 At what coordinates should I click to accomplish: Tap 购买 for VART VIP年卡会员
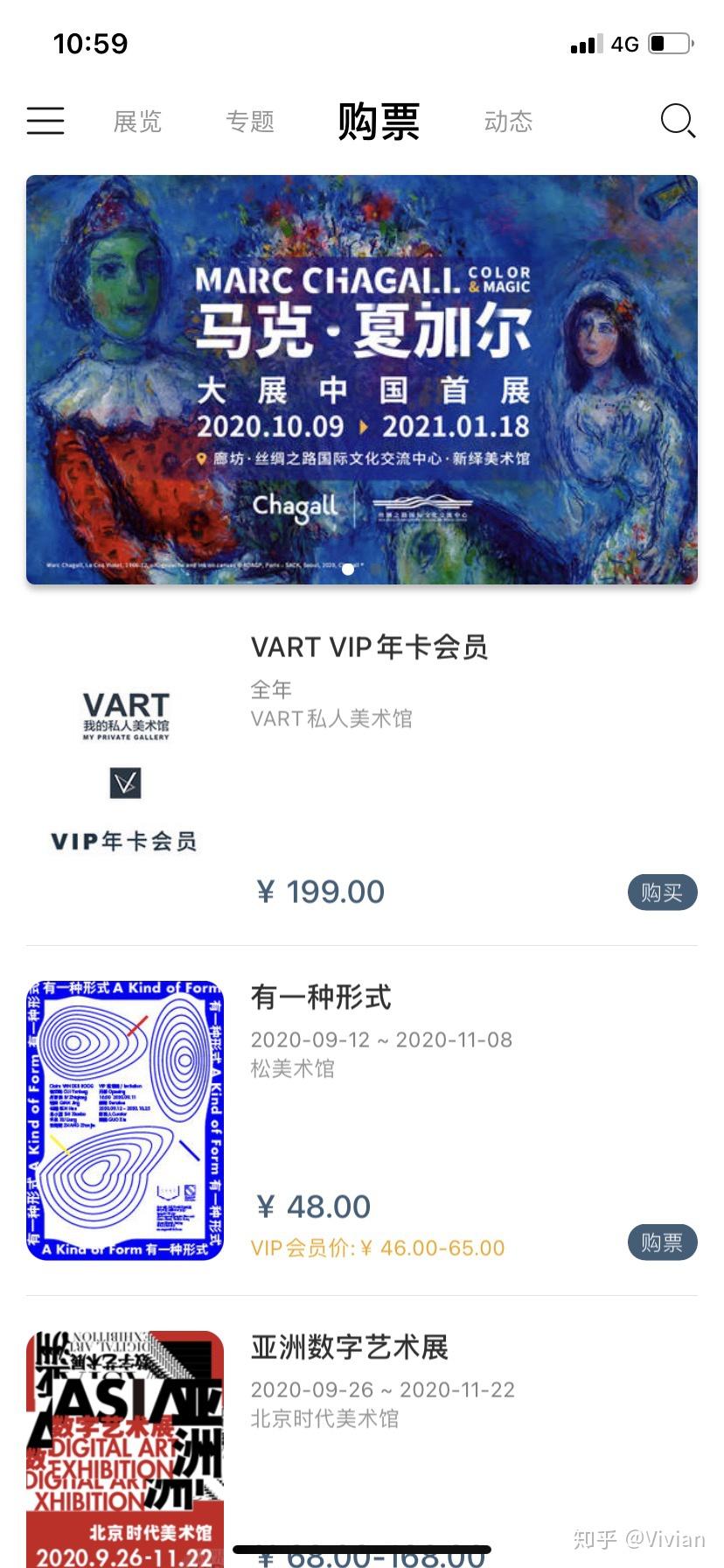click(662, 892)
